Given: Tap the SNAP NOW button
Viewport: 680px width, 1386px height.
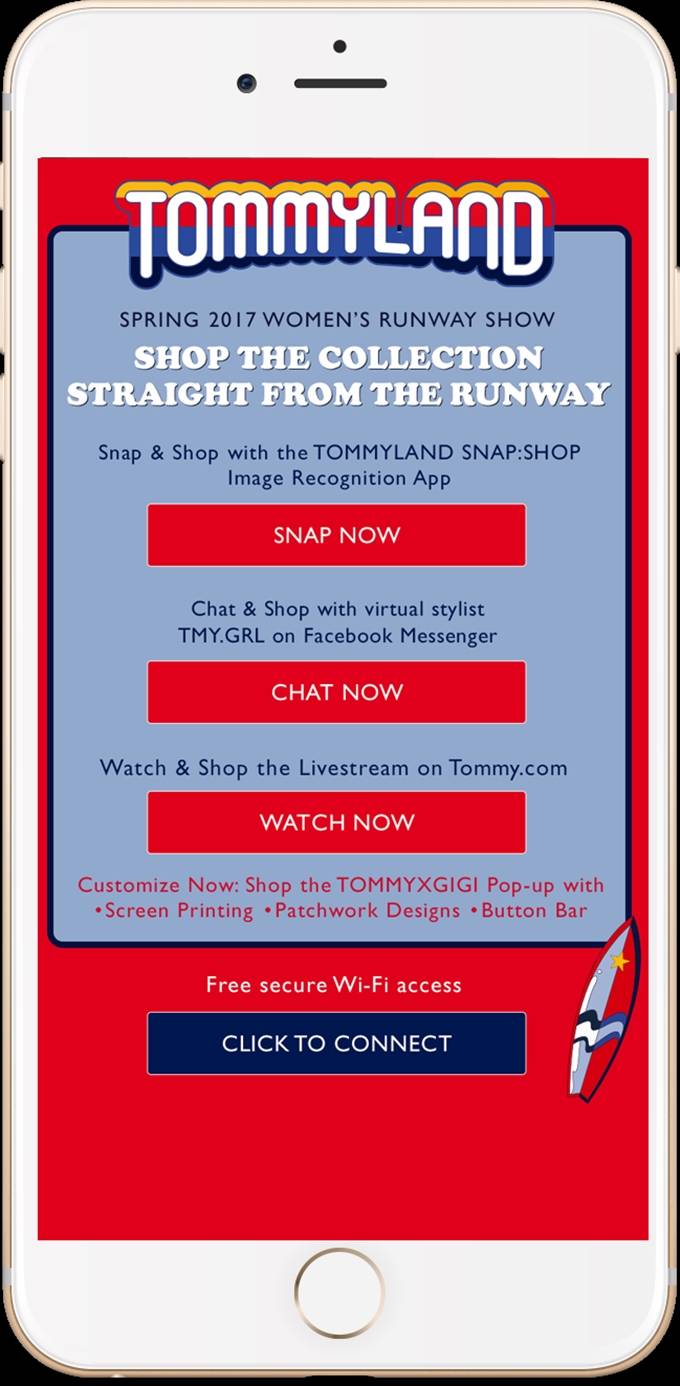Looking at the screenshot, I should [336, 535].
